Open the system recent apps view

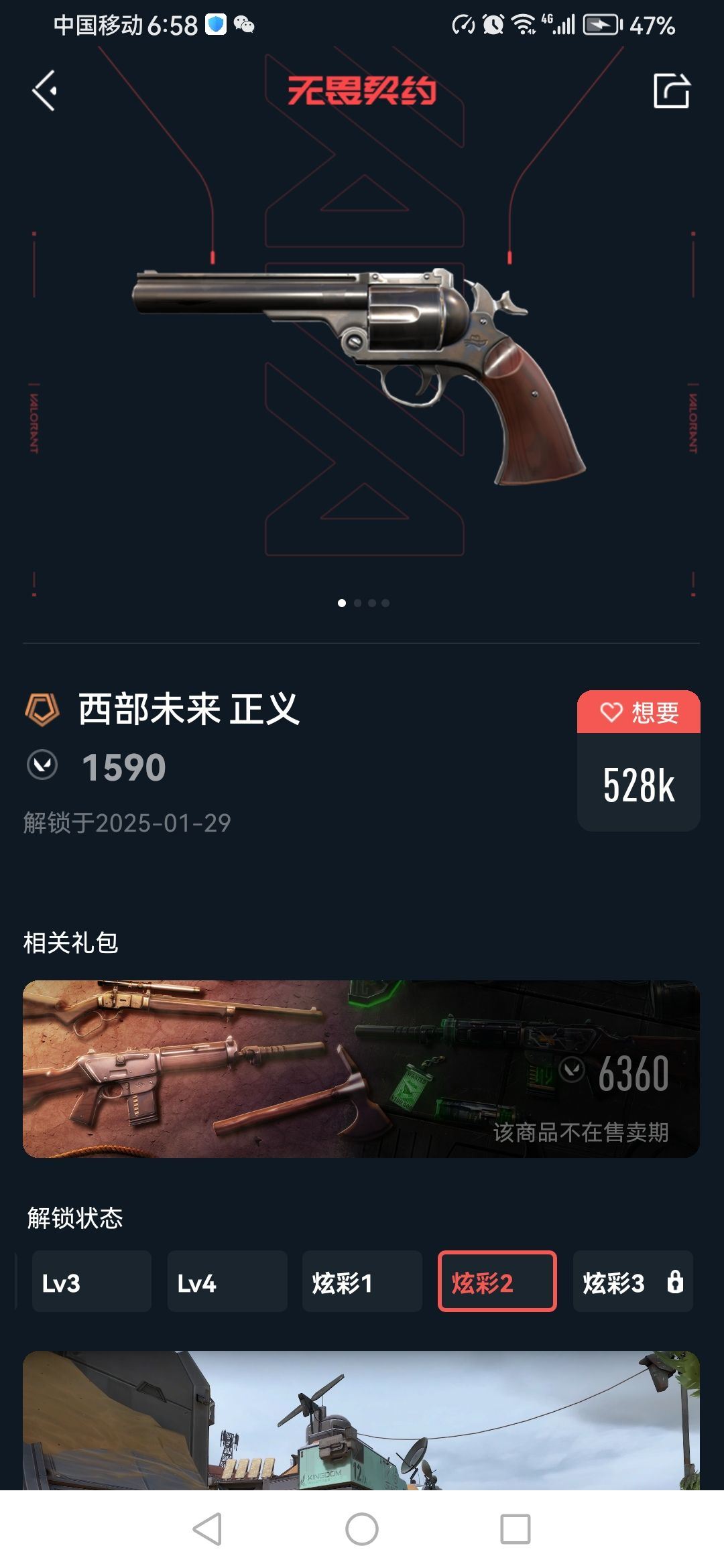(x=515, y=1529)
